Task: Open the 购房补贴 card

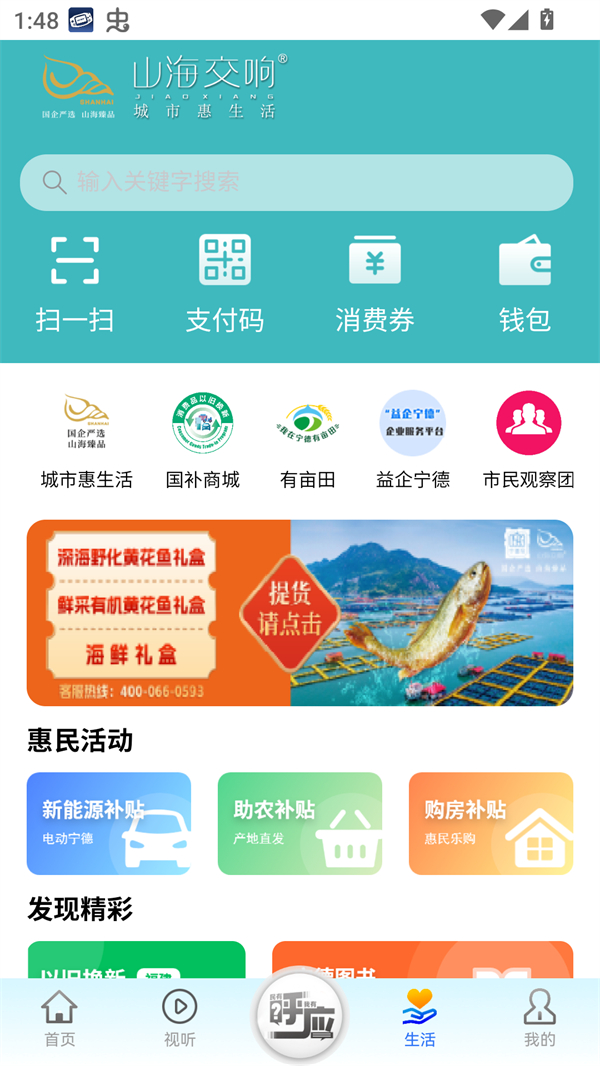Action: click(491, 823)
